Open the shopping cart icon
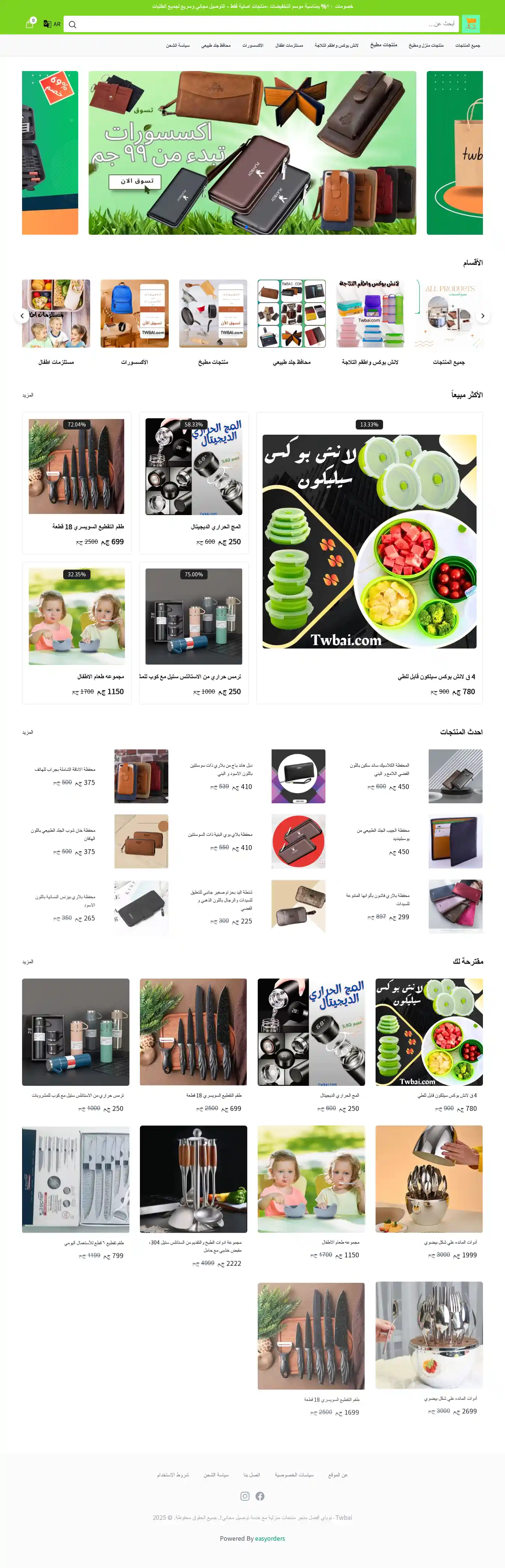 (29, 24)
